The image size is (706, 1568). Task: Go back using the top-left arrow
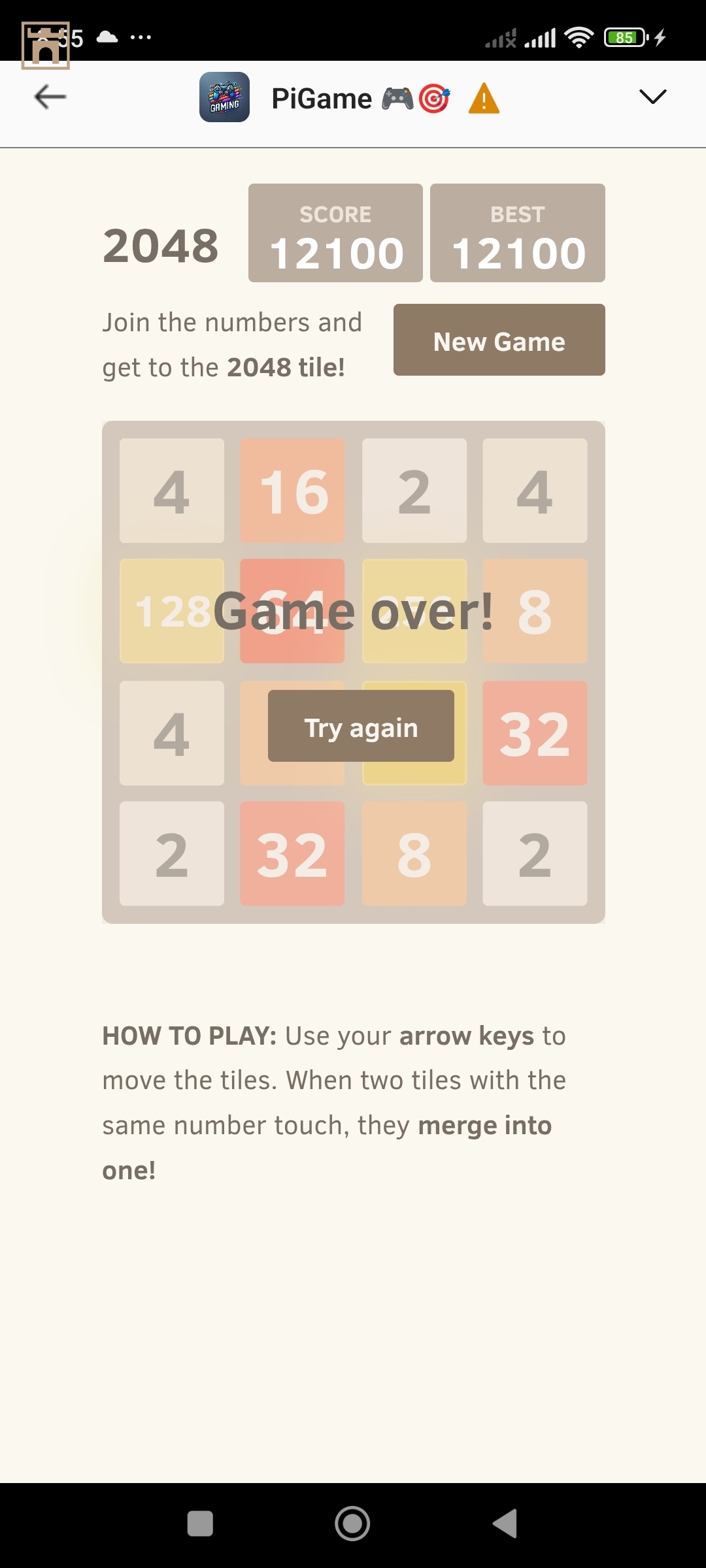[x=50, y=97]
